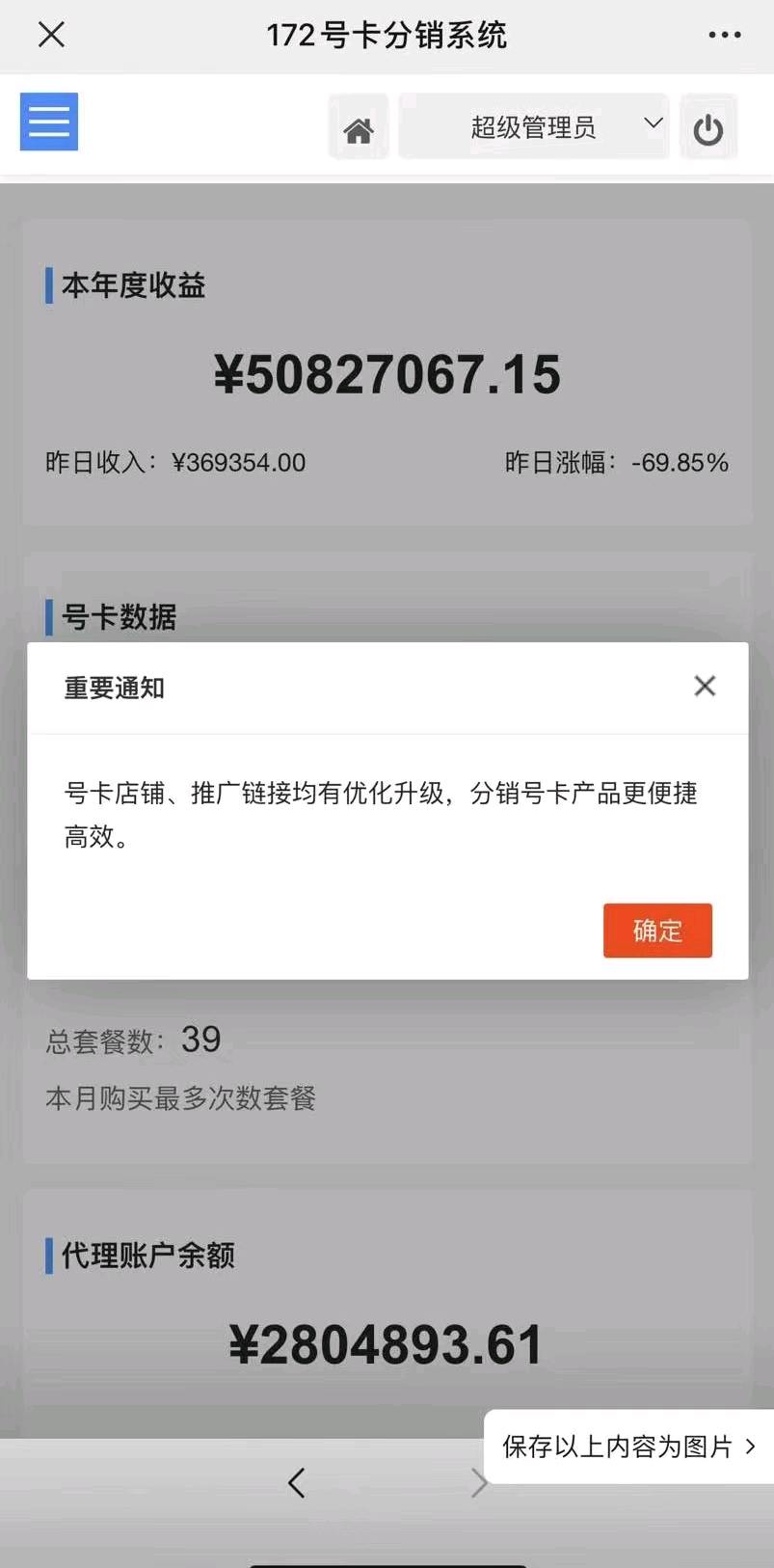Click the home icon in the toolbar
The image size is (774, 1568).
click(x=358, y=126)
